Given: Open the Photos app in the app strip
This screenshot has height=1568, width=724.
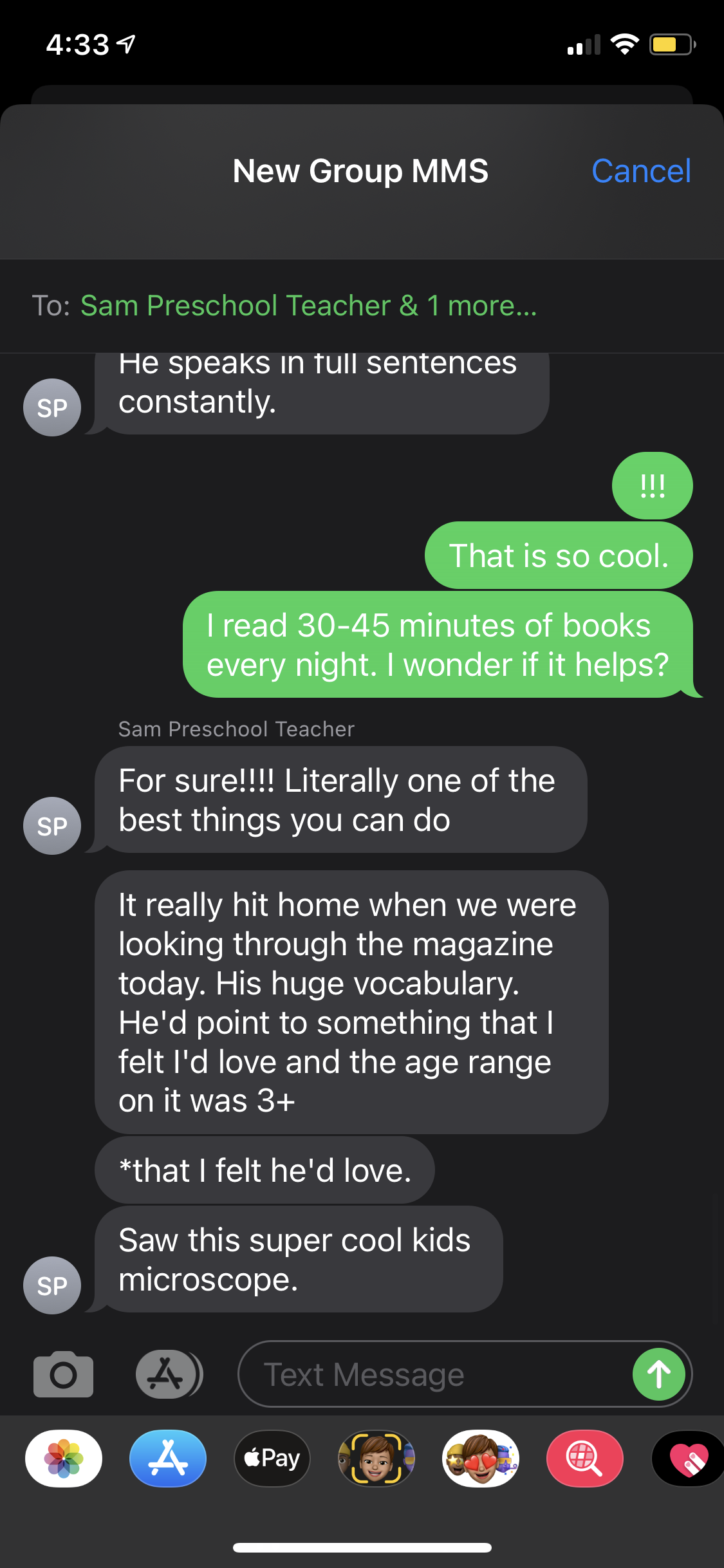Looking at the screenshot, I should (64, 1458).
